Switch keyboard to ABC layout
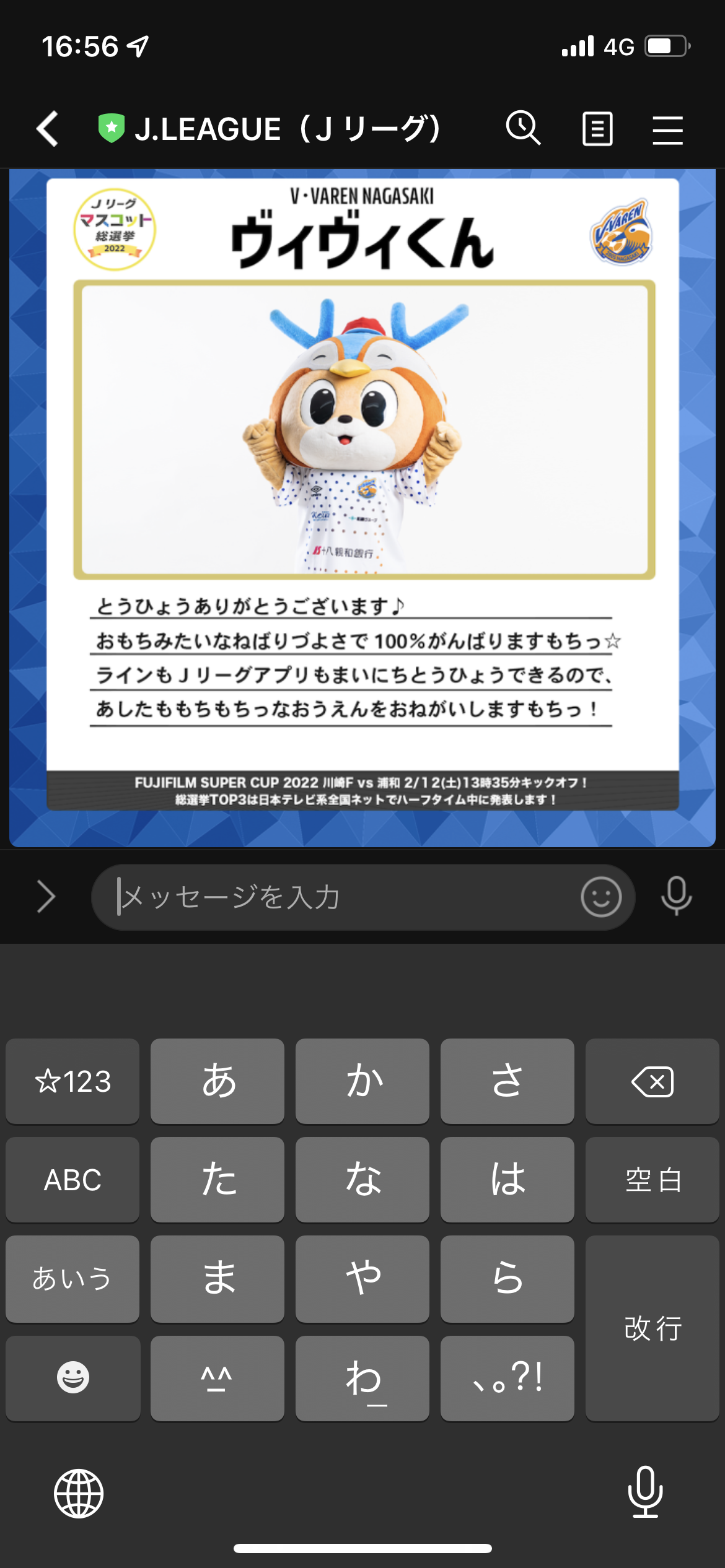The width and height of the screenshot is (725, 1568). pyautogui.click(x=72, y=1180)
